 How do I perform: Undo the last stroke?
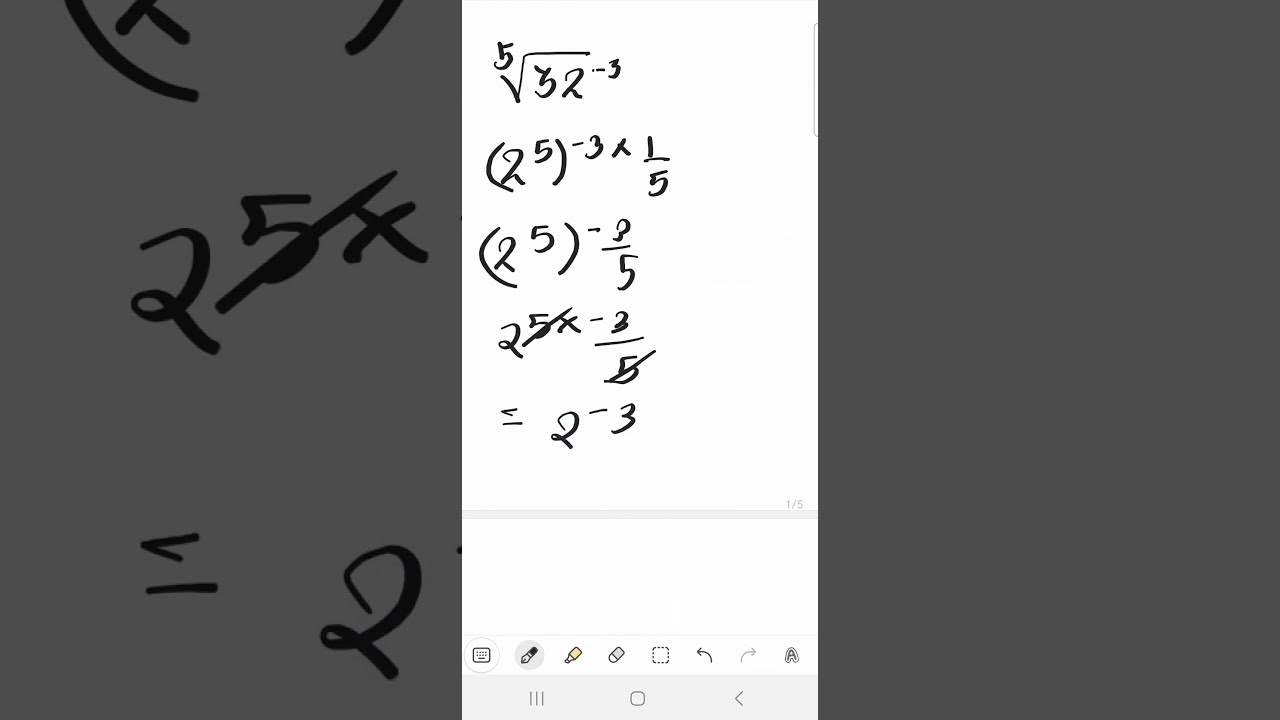[704, 656]
